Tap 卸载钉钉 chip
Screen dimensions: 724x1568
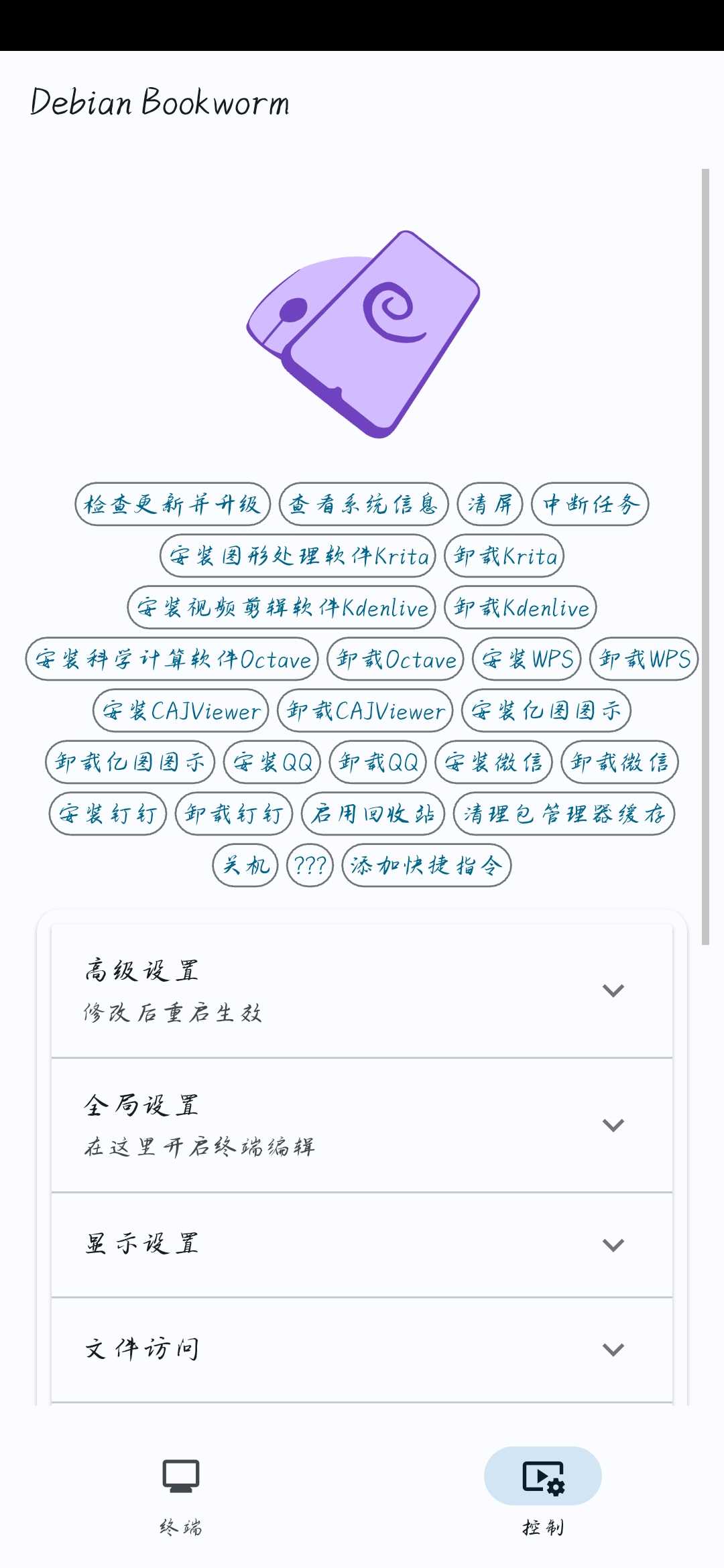(233, 813)
